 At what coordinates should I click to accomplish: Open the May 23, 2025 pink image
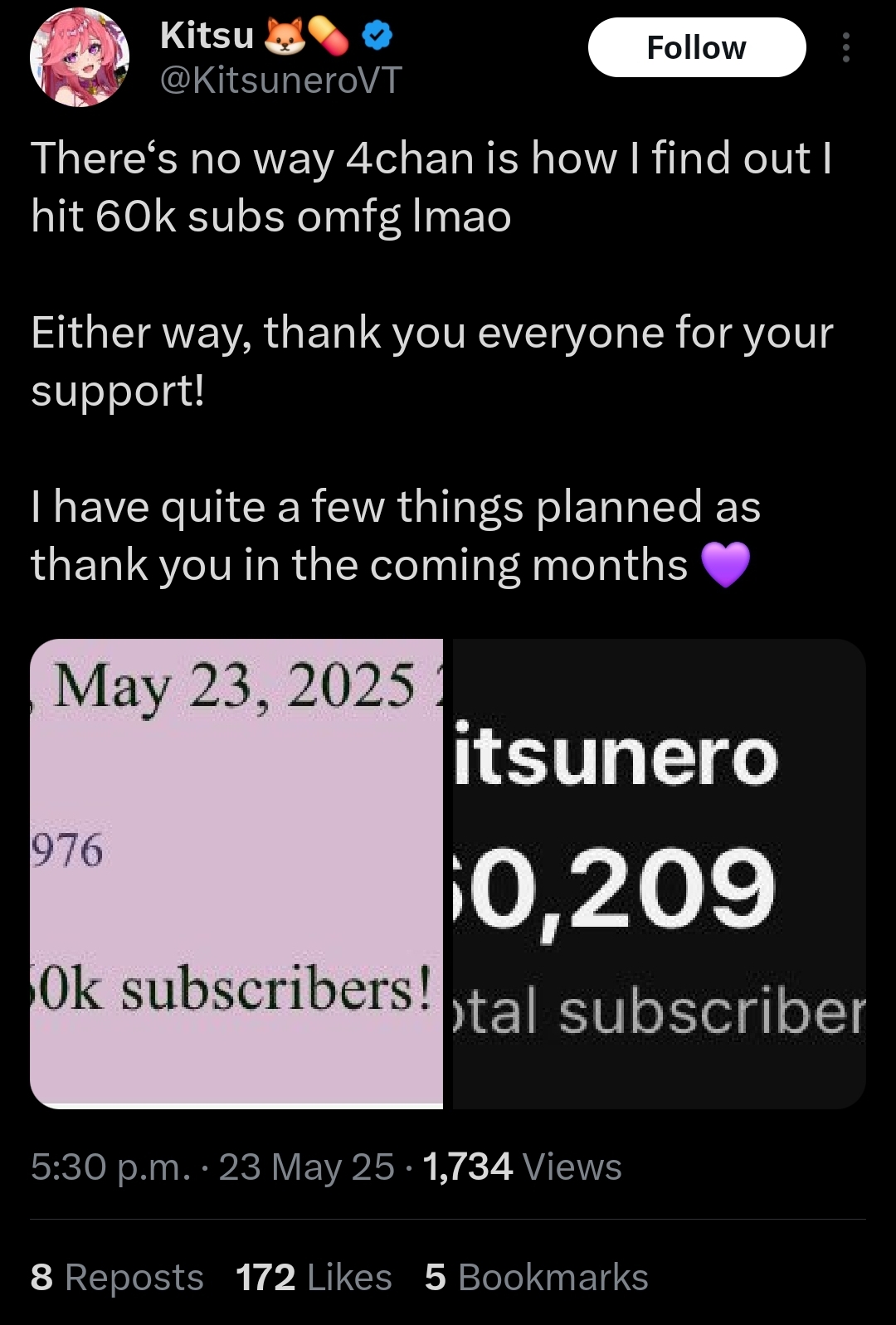[236, 873]
